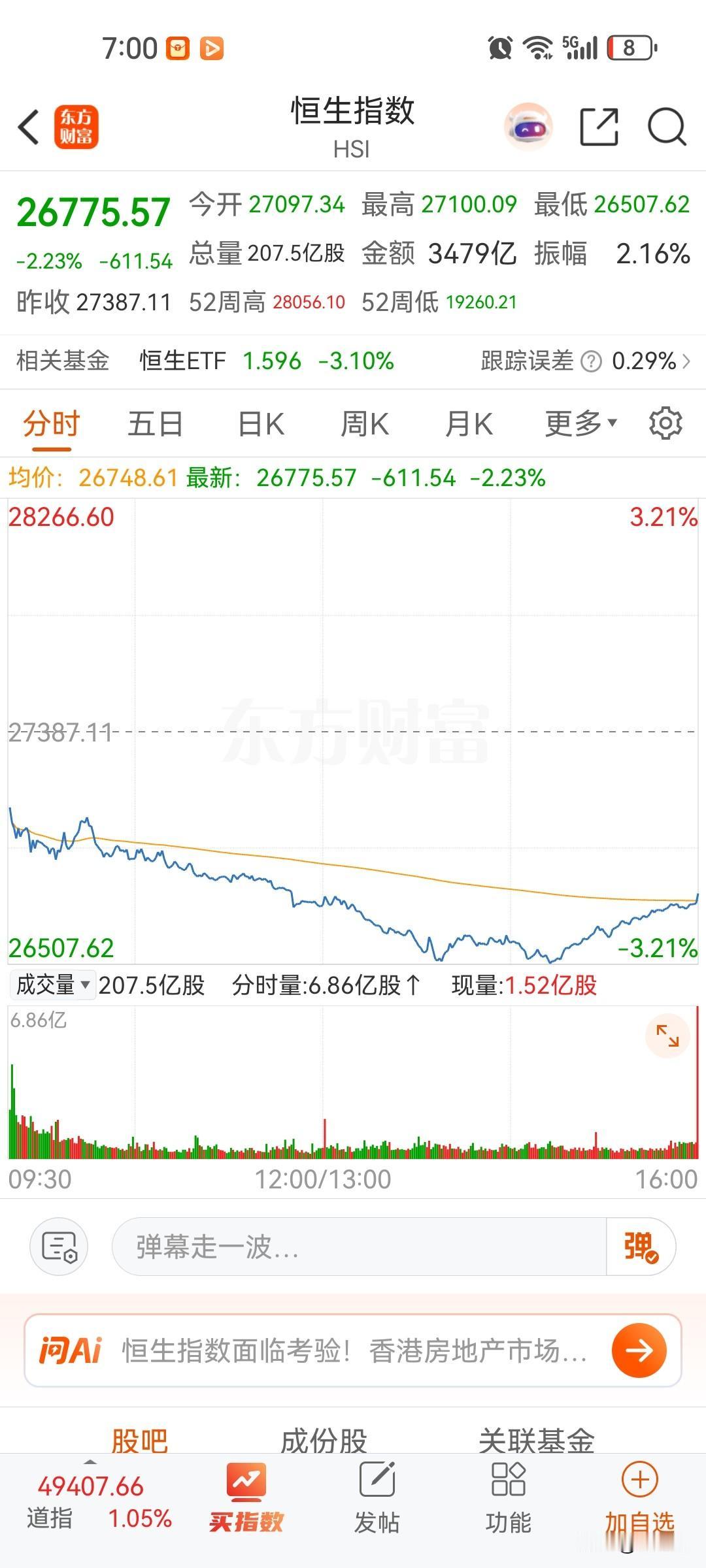Screen dimensions: 706x1568
Task: Expand the volume chart to fullscreen
Action: click(x=666, y=1035)
